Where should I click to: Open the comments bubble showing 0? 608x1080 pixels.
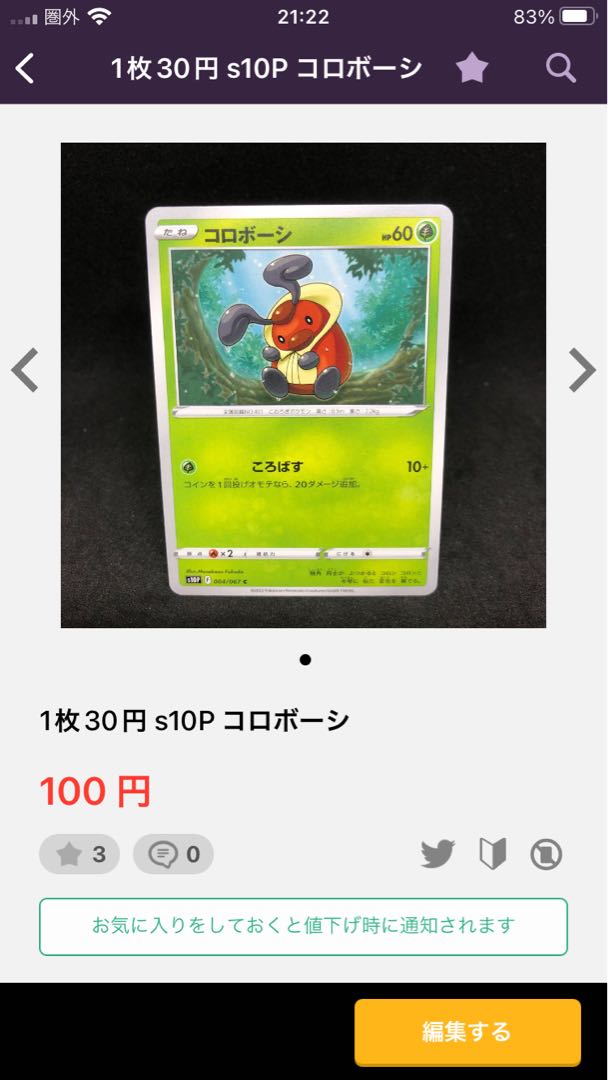point(173,854)
